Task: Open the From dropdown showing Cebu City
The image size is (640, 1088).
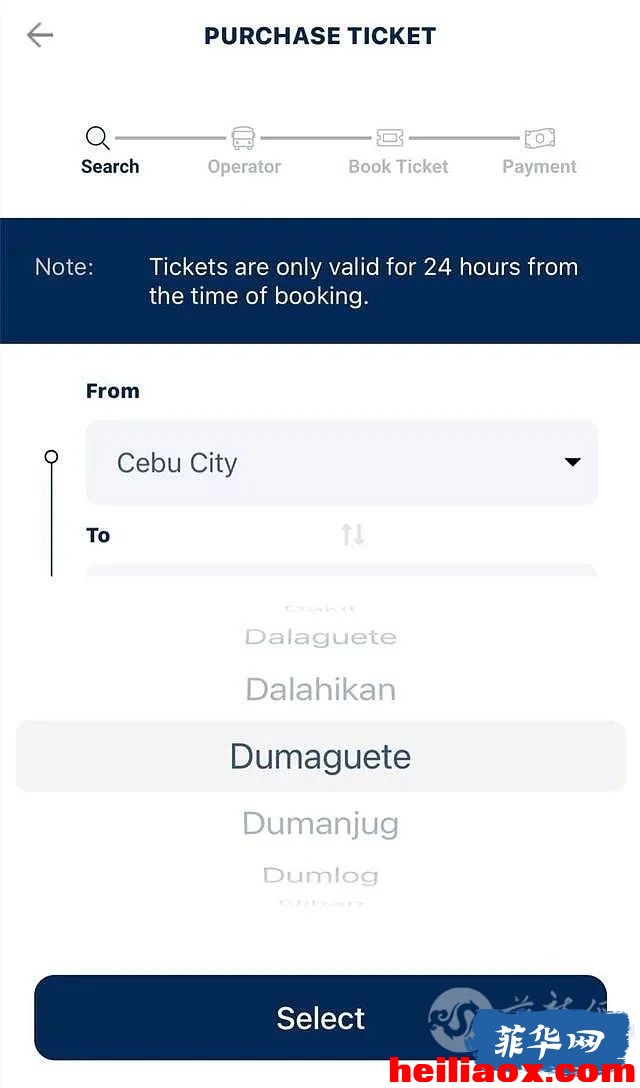Action: pyautogui.click(x=342, y=463)
